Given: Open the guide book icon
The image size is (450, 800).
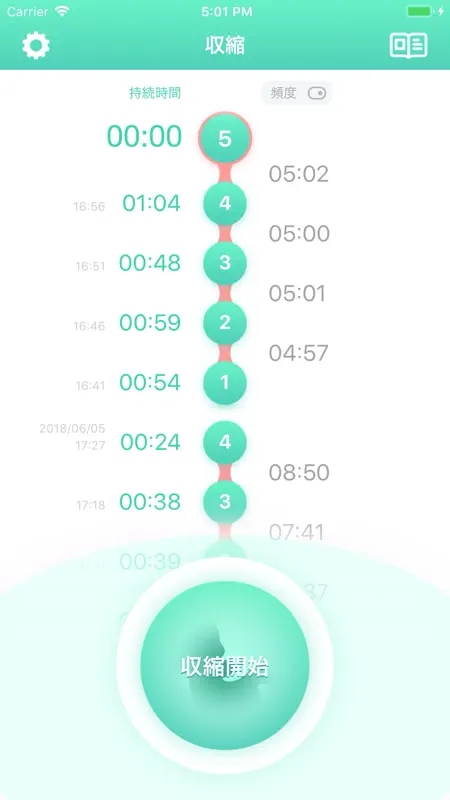Looking at the screenshot, I should (408, 45).
